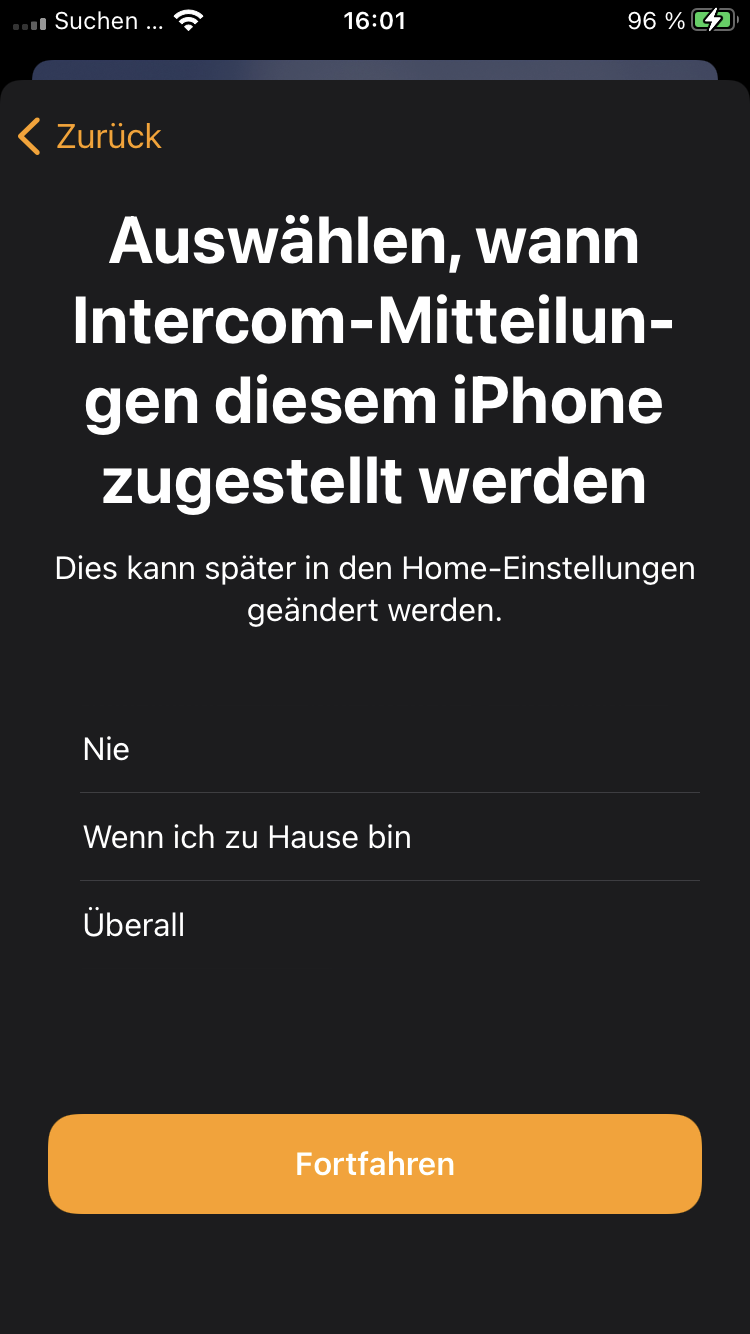Tap the Fortfahren button

(375, 1164)
